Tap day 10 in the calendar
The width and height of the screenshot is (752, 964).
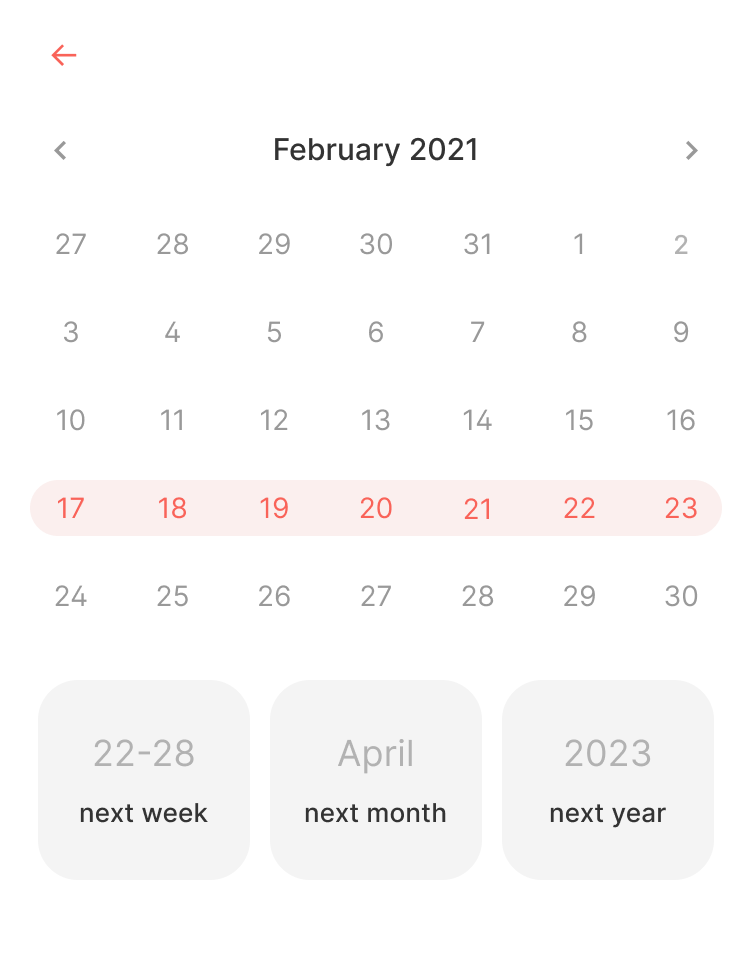pyautogui.click(x=71, y=420)
